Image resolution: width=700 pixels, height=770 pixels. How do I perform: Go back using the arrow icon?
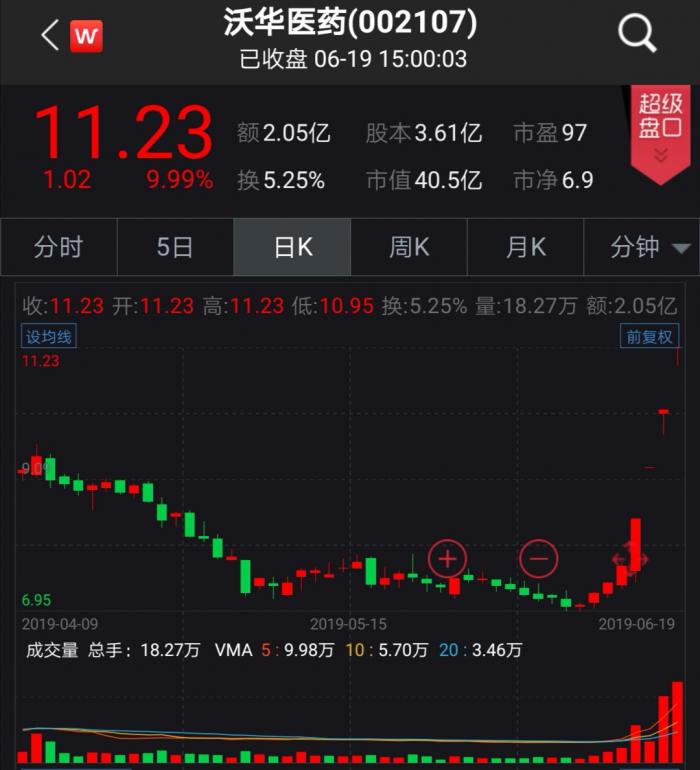(x=49, y=36)
